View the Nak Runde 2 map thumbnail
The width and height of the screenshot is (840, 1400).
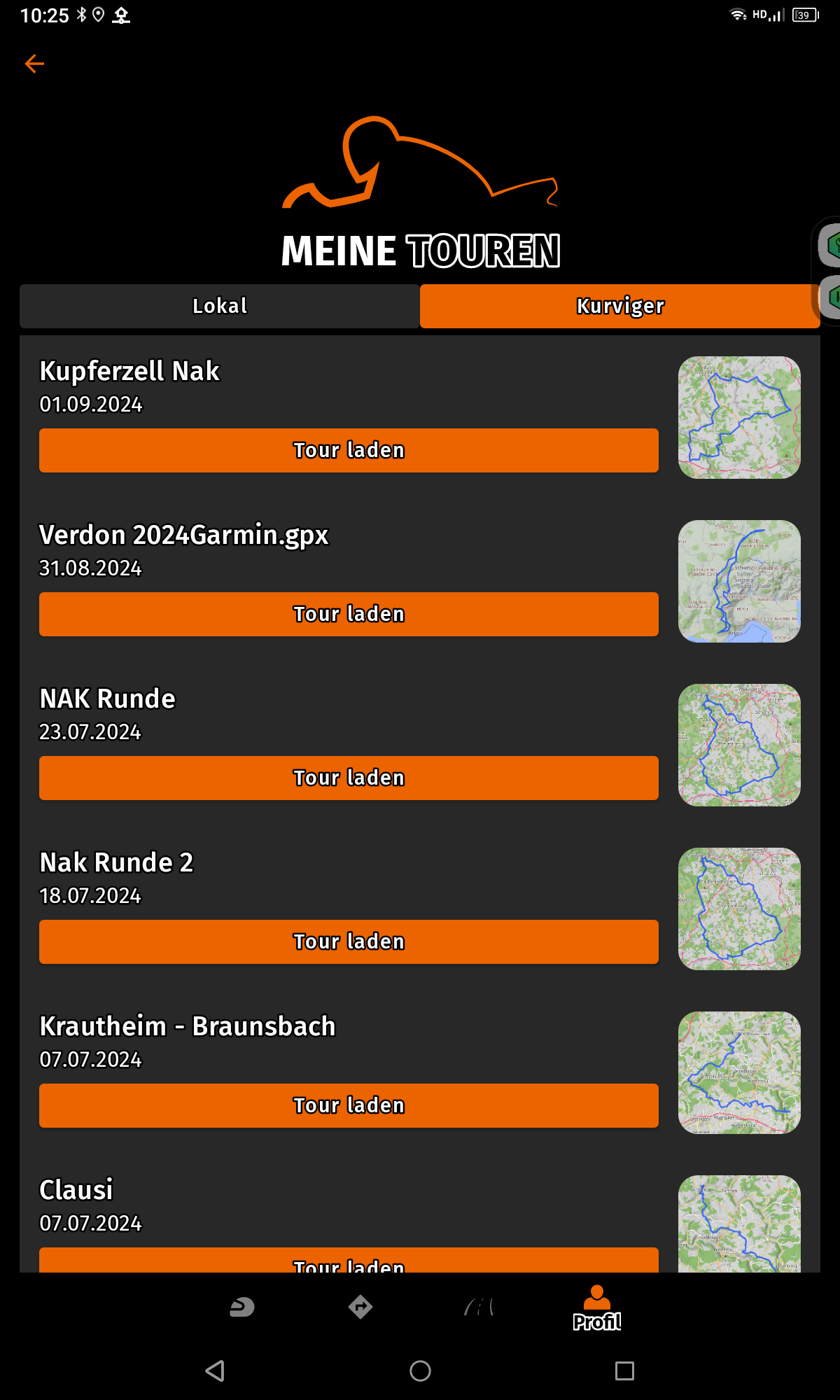[x=739, y=909]
